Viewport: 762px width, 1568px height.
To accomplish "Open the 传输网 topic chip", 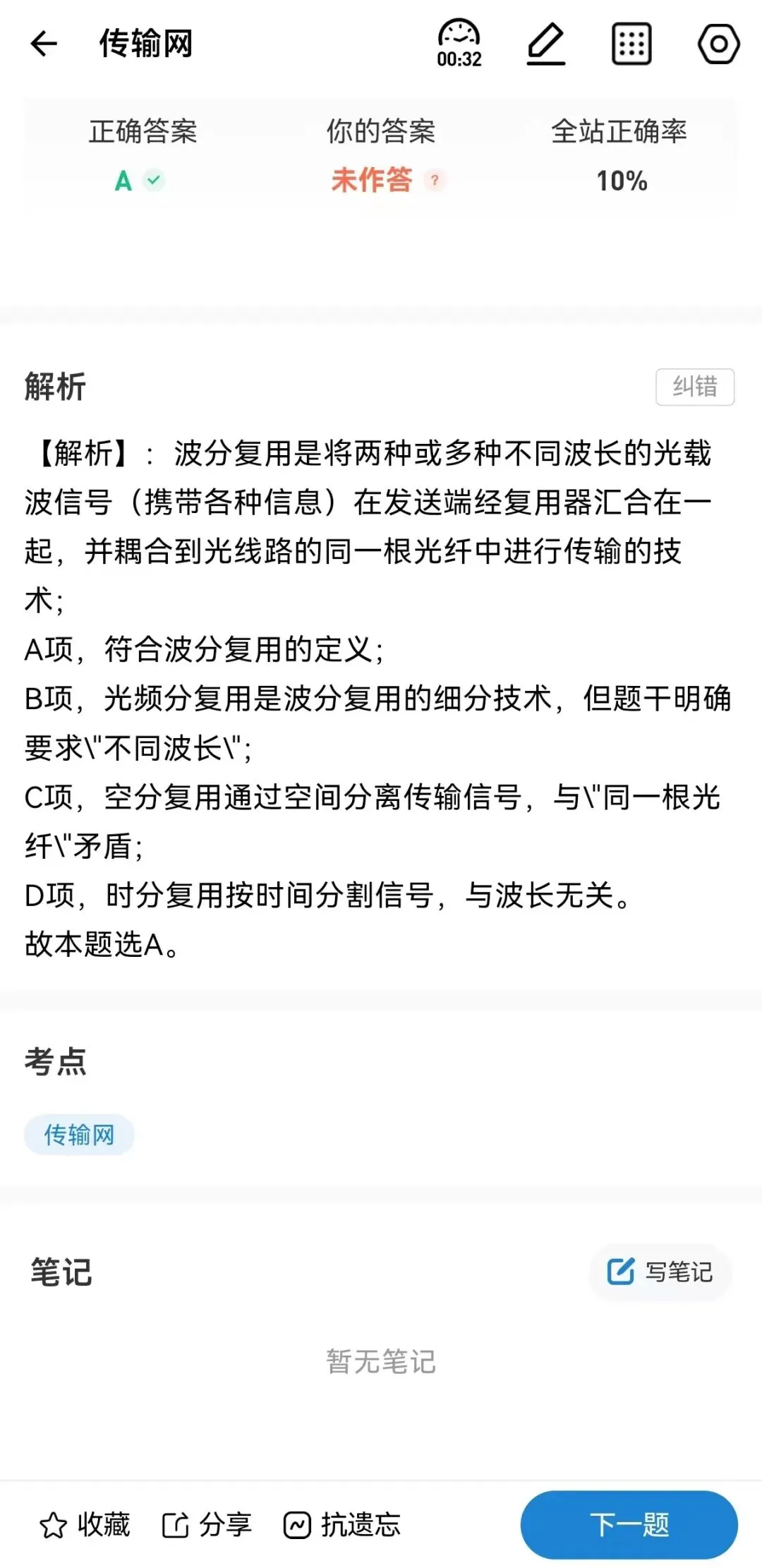I will click(79, 1135).
